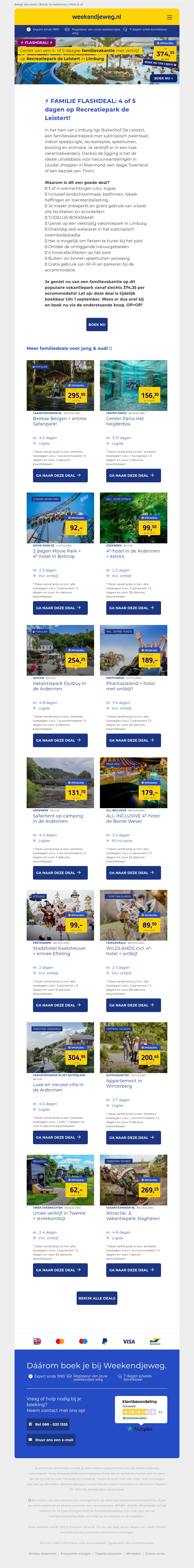View the WILDLANDS hotel deal

pos(133,1005)
